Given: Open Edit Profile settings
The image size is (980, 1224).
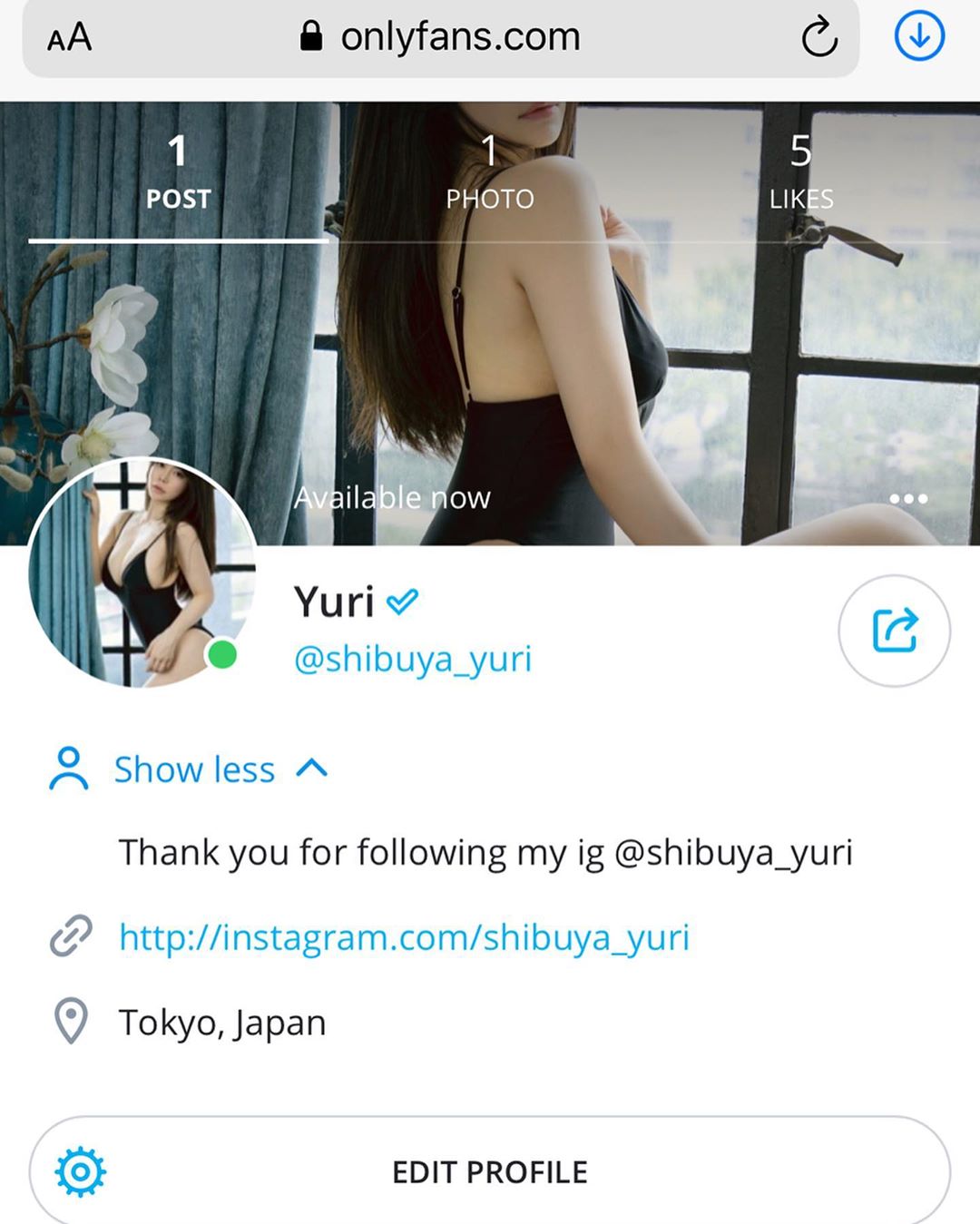Looking at the screenshot, I should [490, 1171].
